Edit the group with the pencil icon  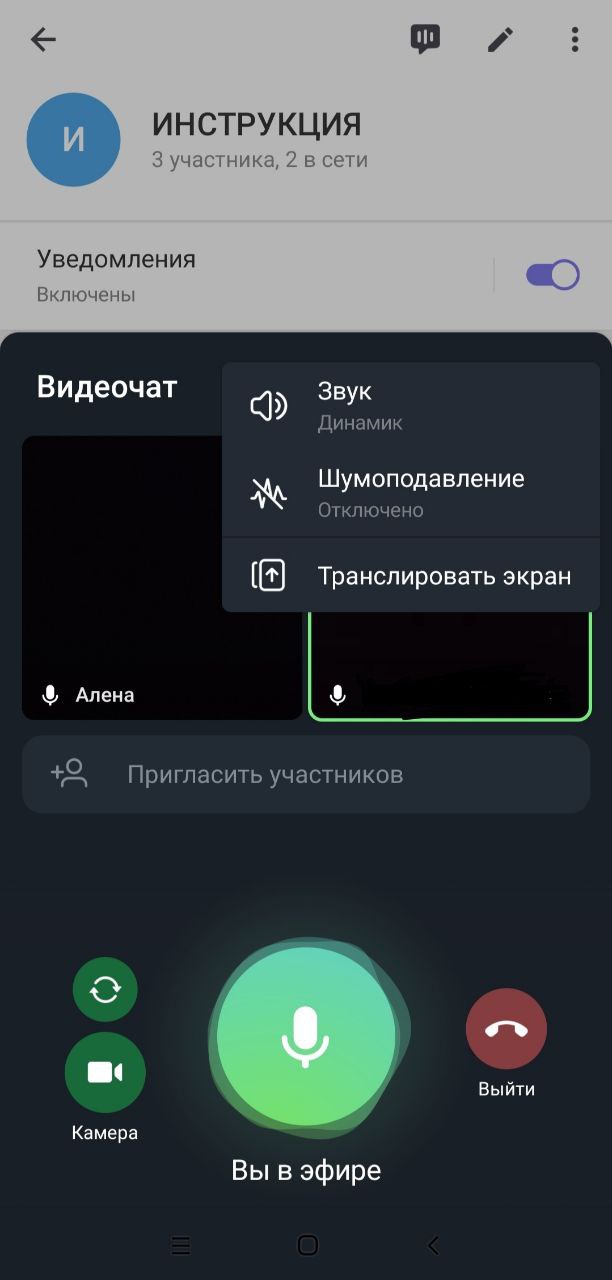(x=500, y=40)
